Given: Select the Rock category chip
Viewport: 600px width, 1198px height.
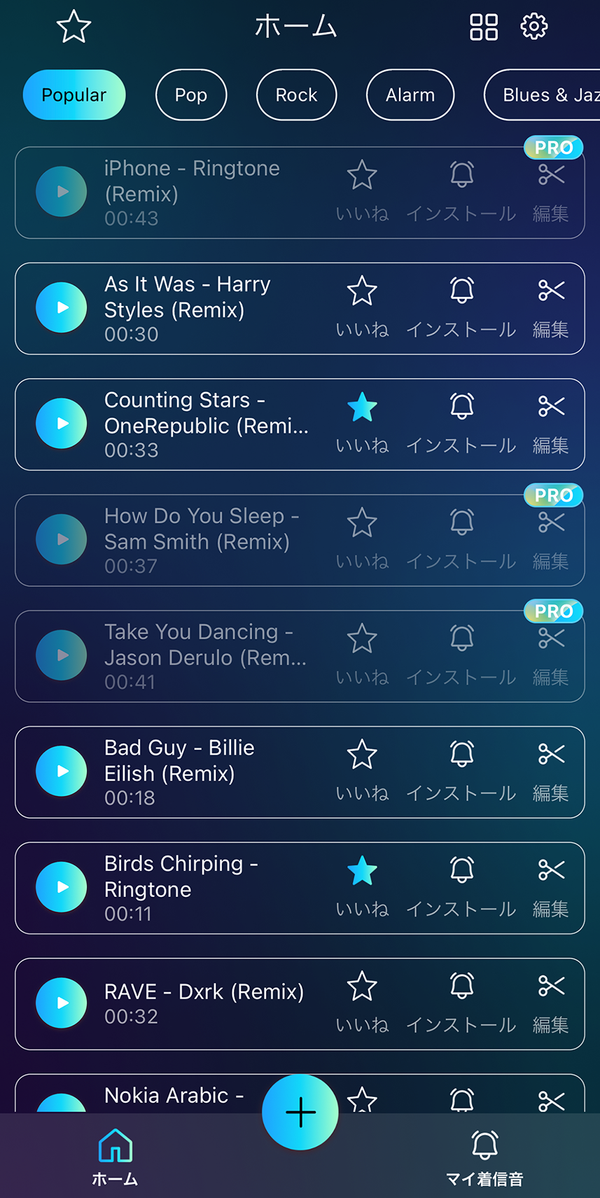Looking at the screenshot, I should pyautogui.click(x=296, y=95).
